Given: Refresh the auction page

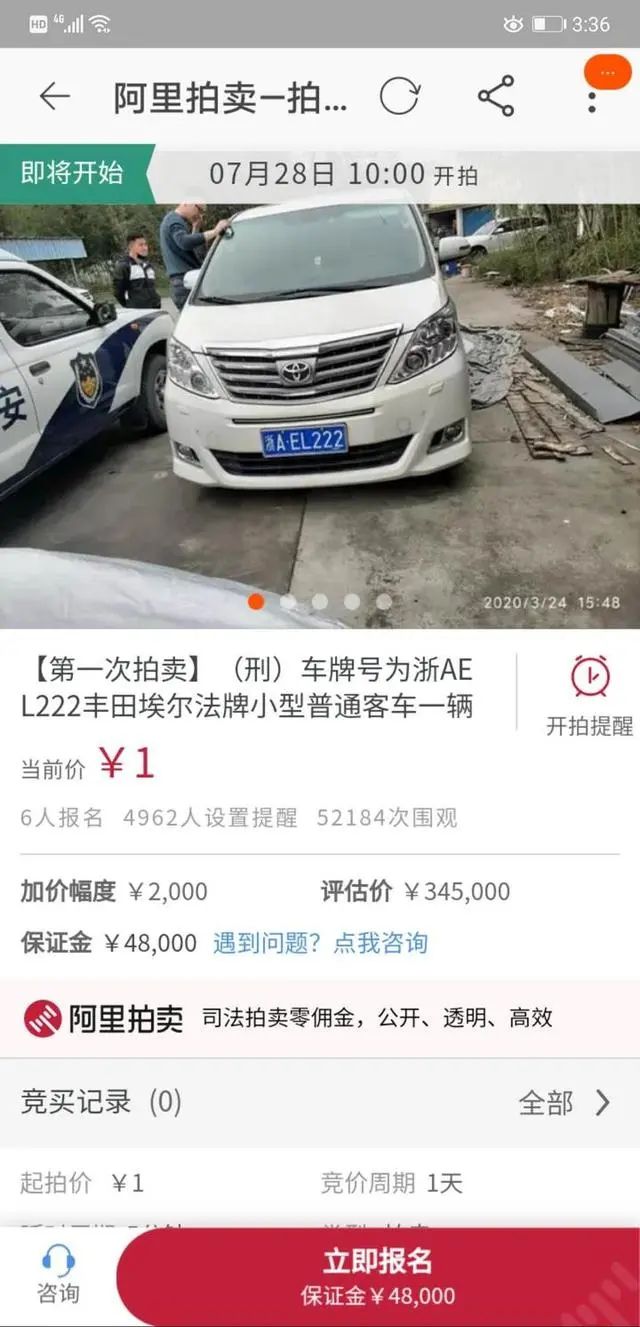Looking at the screenshot, I should point(399,97).
